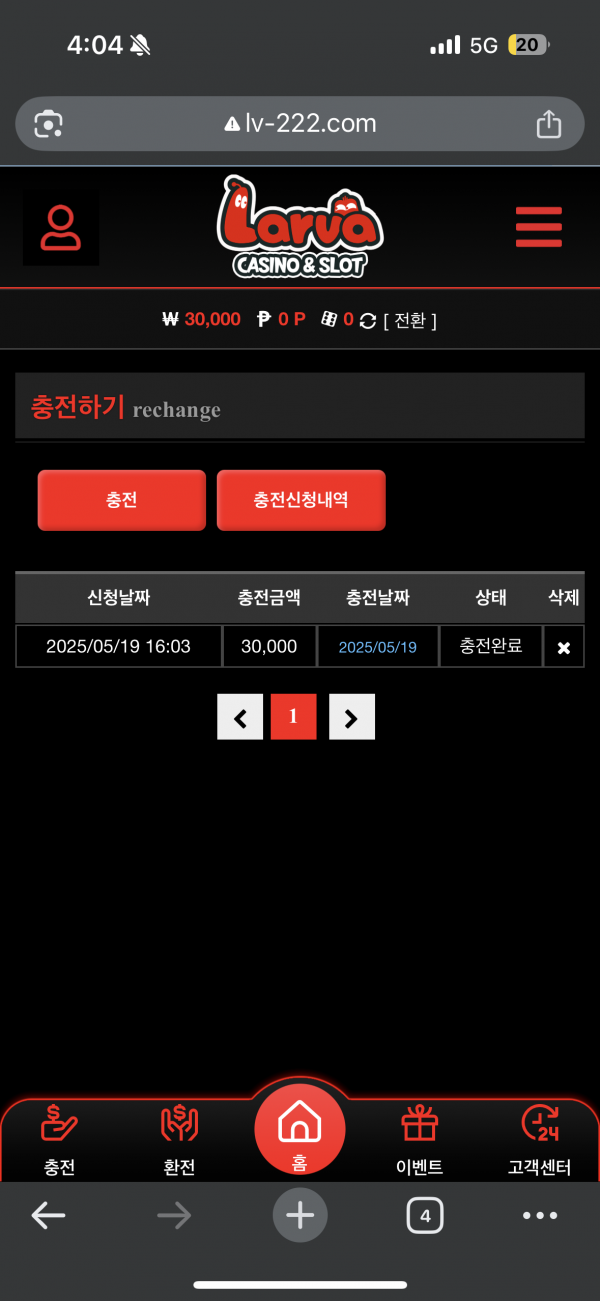Tap the browser address bar lv-222.com
Image resolution: width=600 pixels, height=1301 pixels.
300,124
